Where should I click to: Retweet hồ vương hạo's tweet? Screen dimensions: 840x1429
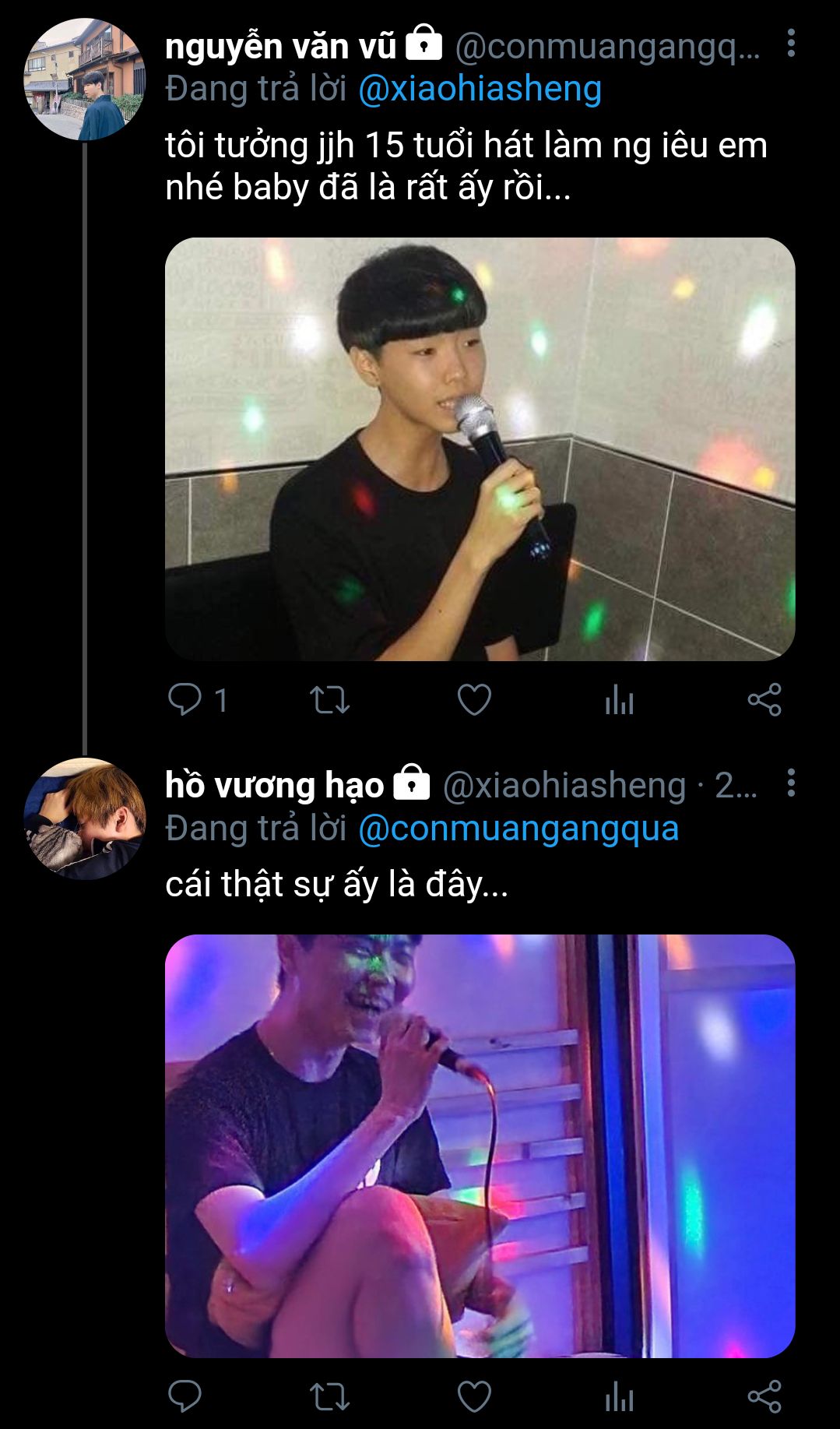coord(329,1396)
